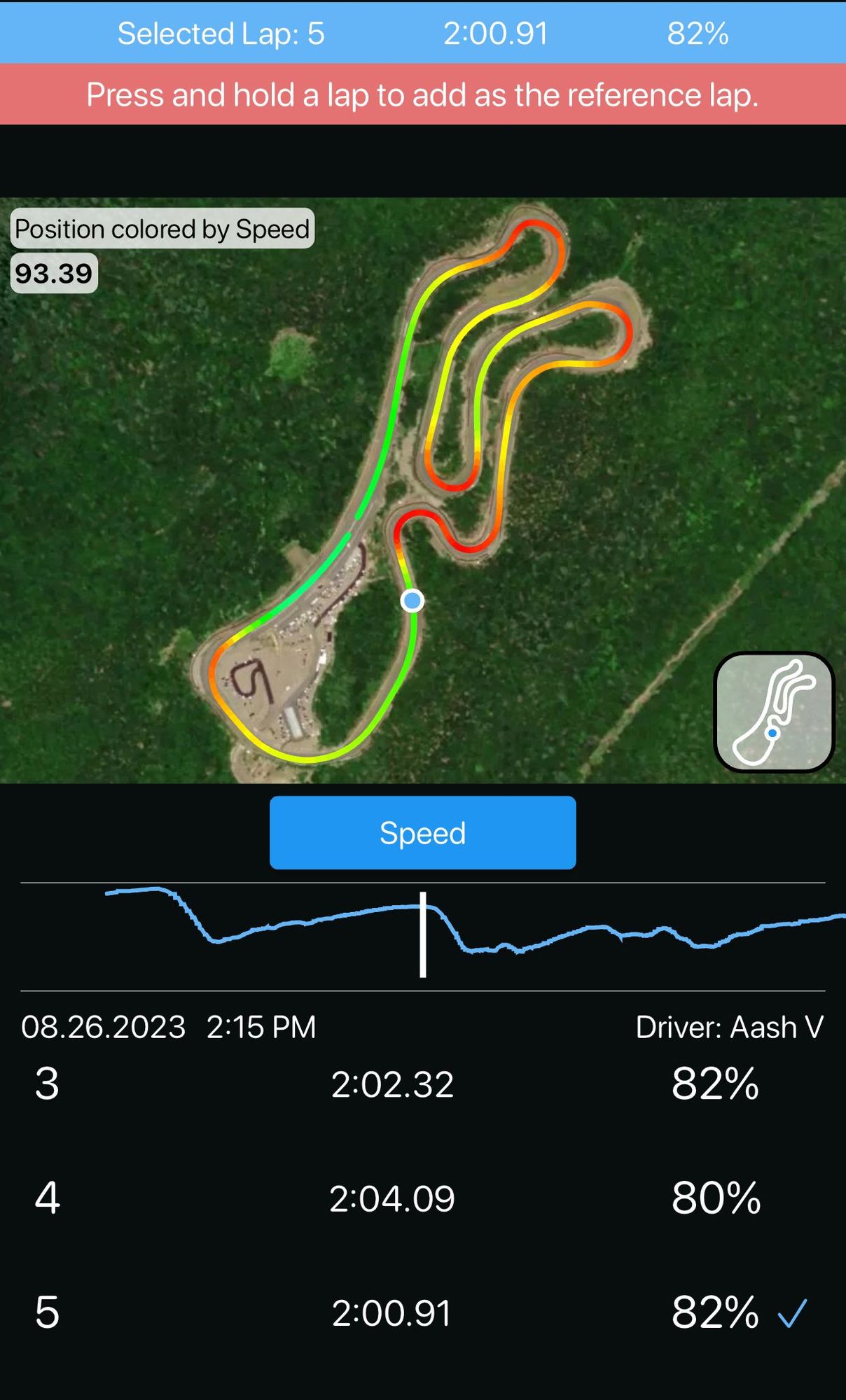Tap the blue position dot on track
Viewport: 846px width, 1400px height.
[x=412, y=601]
